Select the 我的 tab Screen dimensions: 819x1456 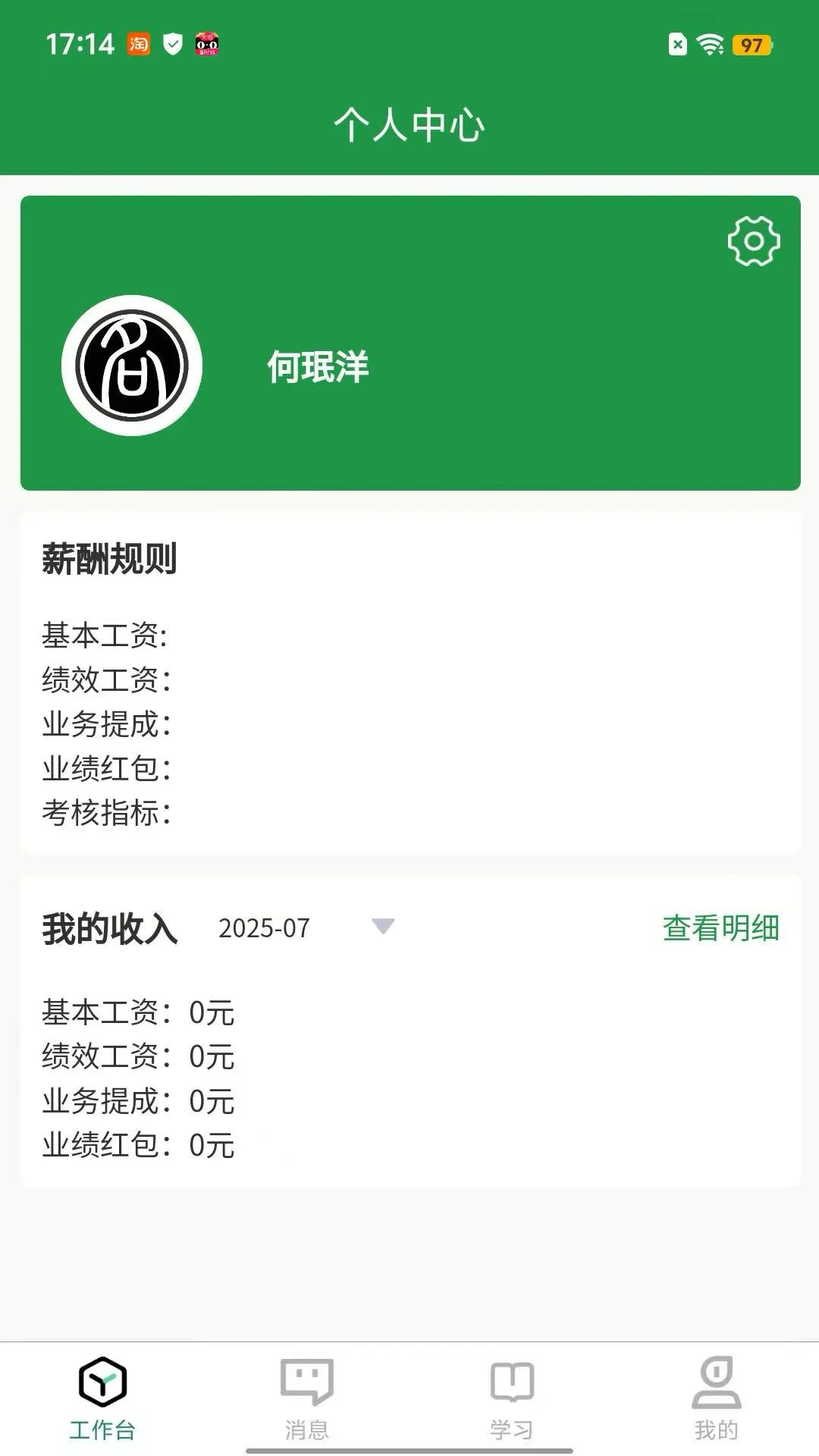point(716,1398)
